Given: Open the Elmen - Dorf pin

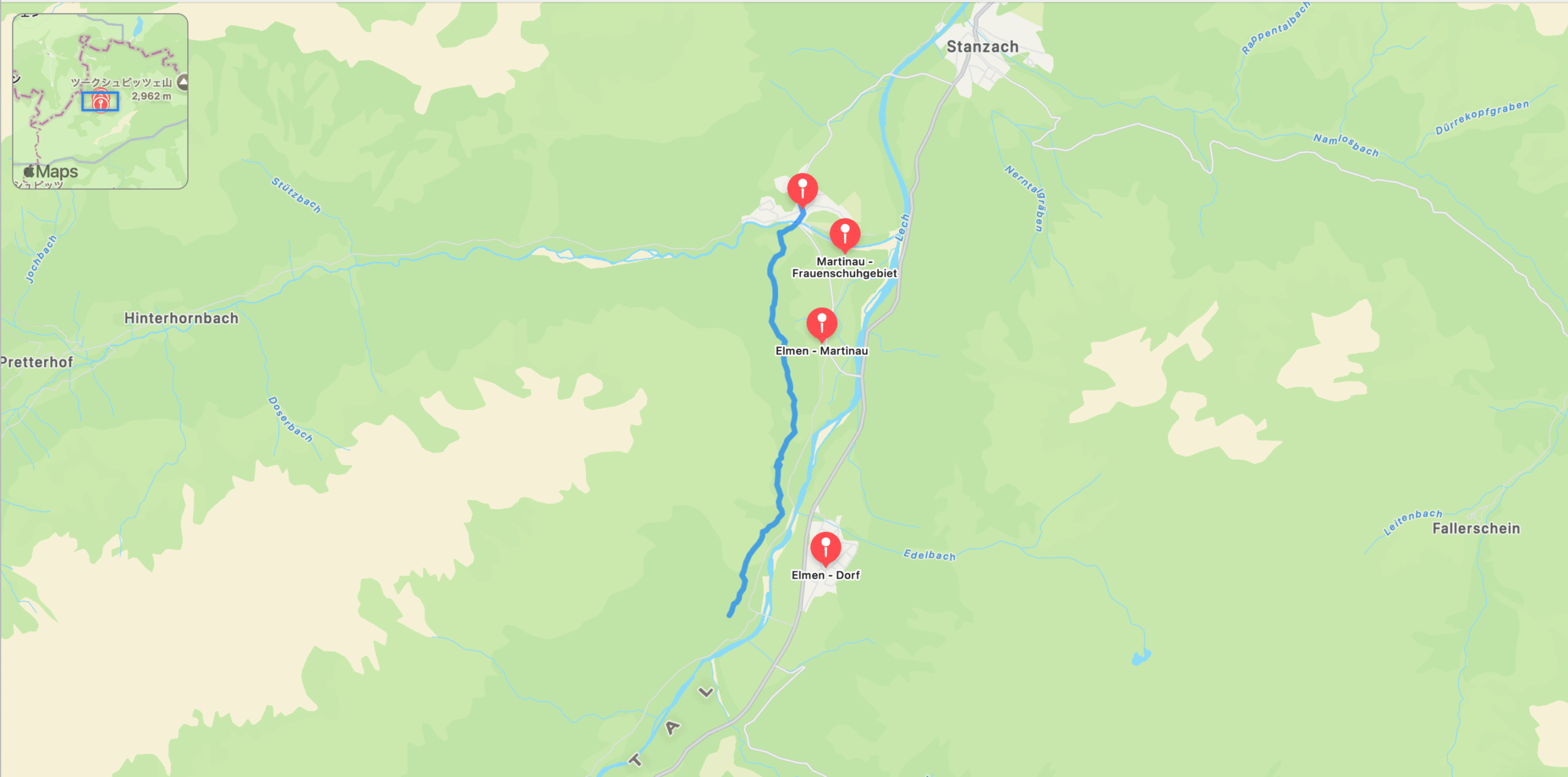Looking at the screenshot, I should [x=825, y=547].
